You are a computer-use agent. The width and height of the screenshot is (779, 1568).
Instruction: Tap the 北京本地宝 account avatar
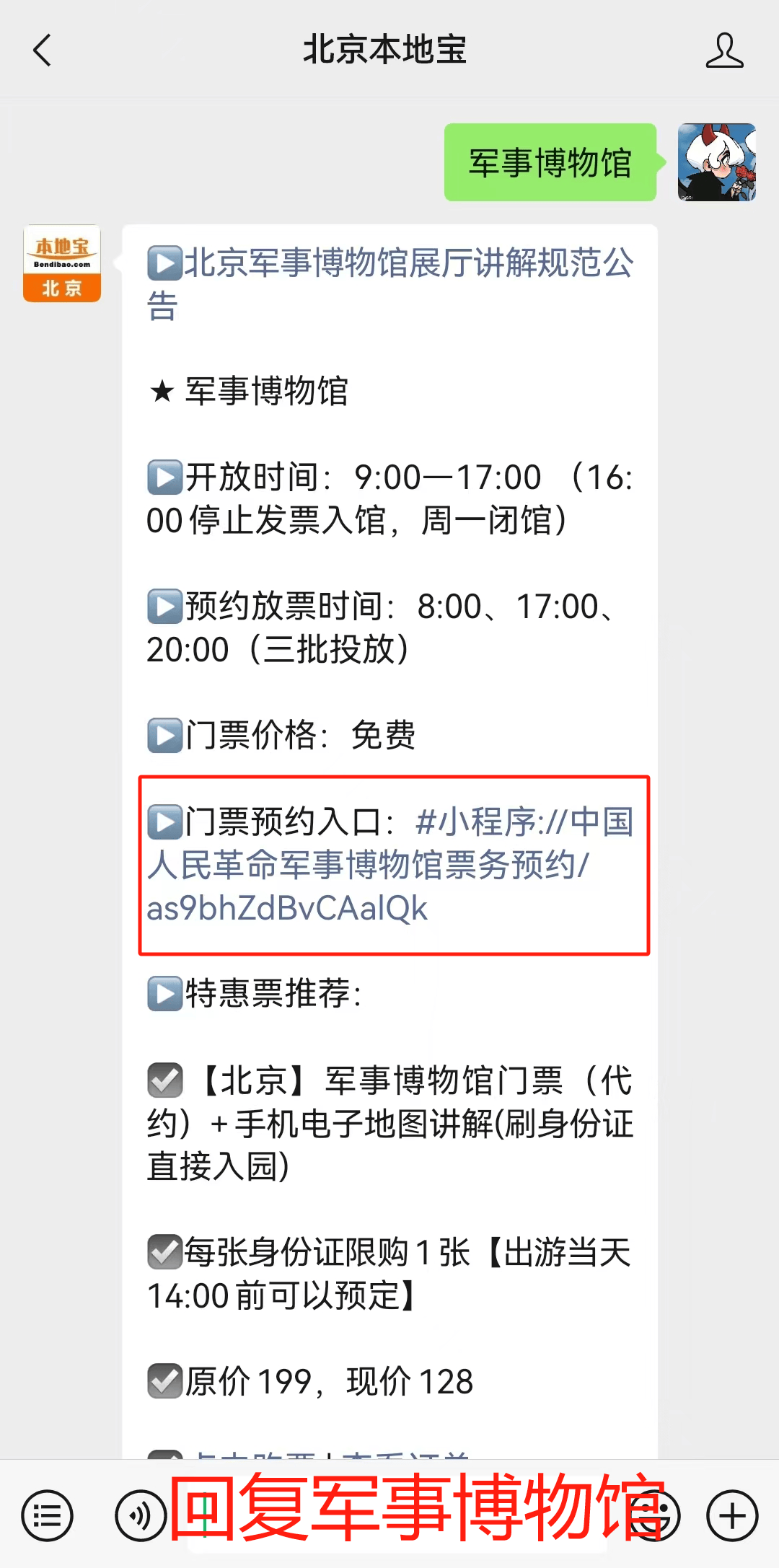click(62, 263)
